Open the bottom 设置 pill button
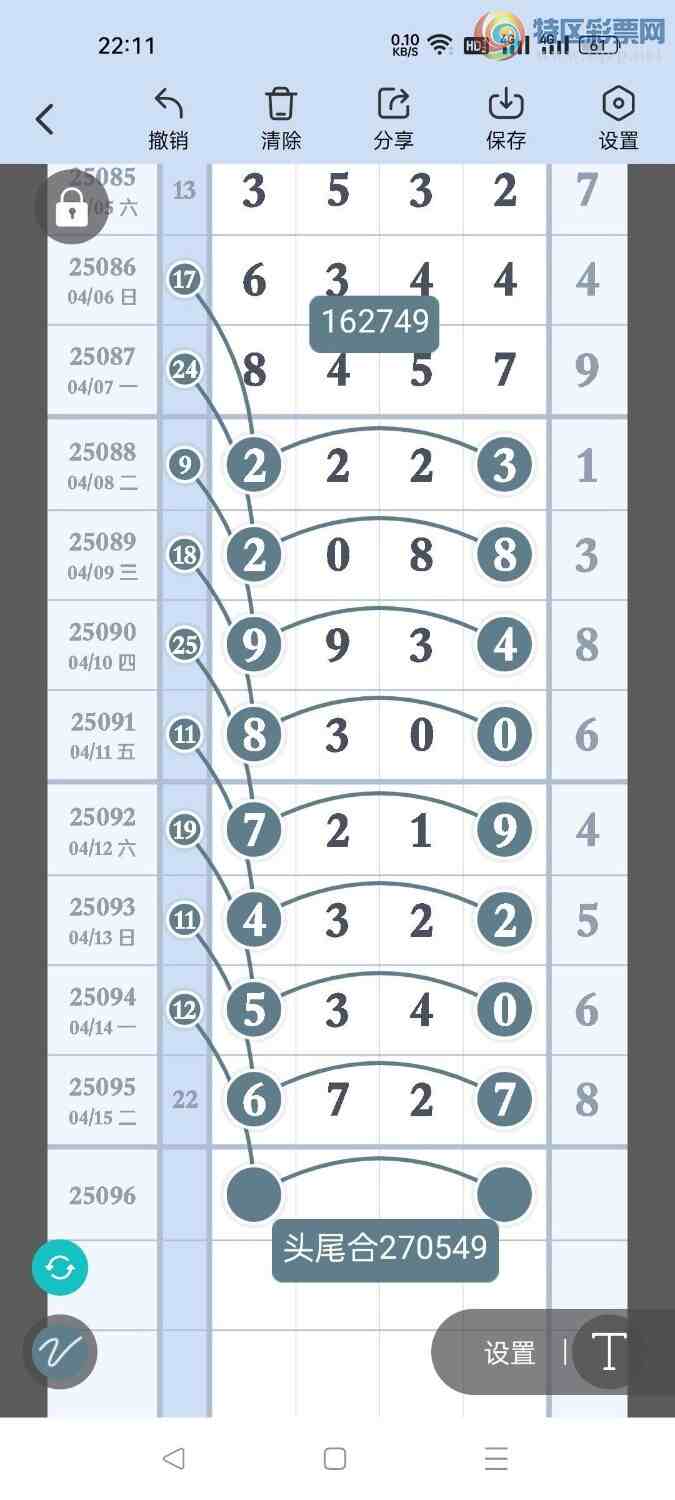 (x=510, y=1353)
